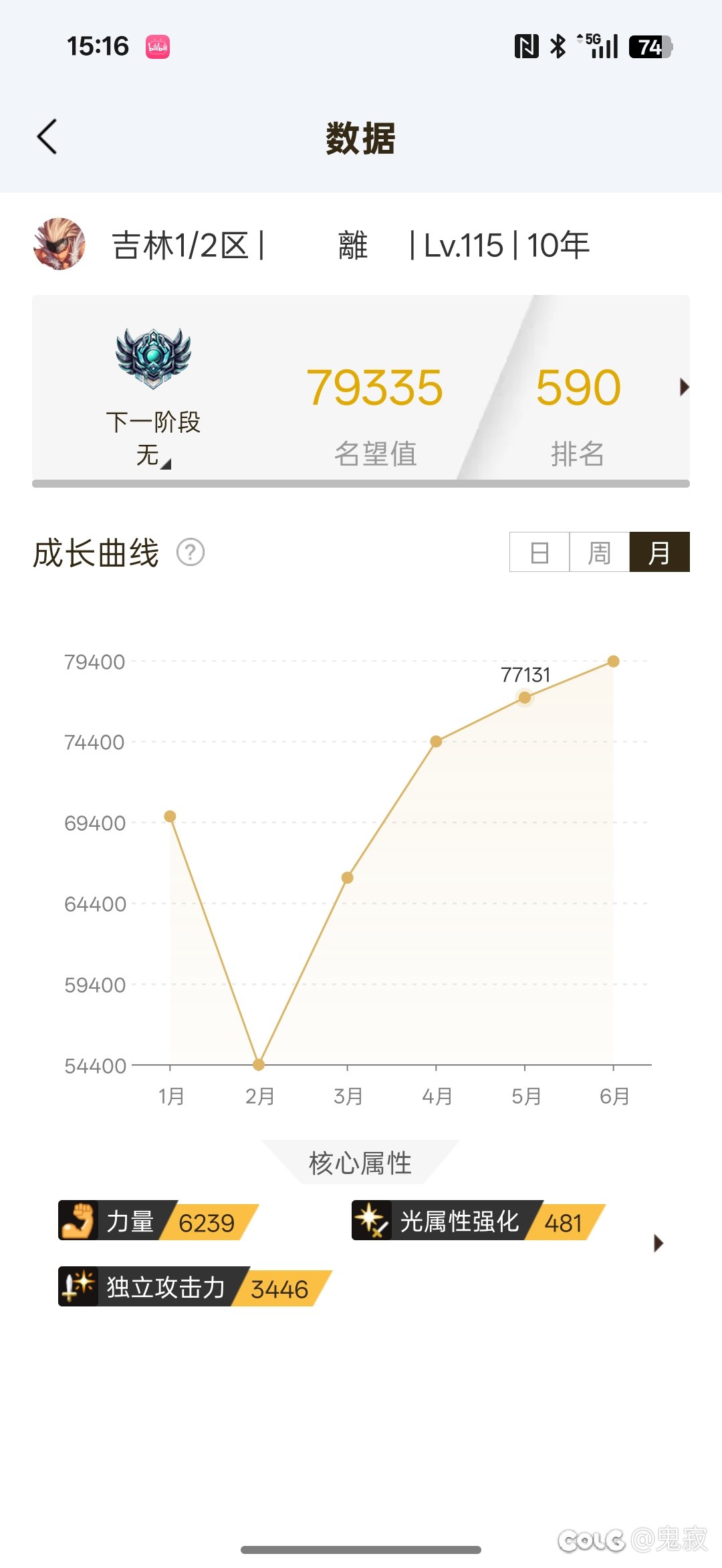Tap the 6月 data point on chart

point(613,661)
